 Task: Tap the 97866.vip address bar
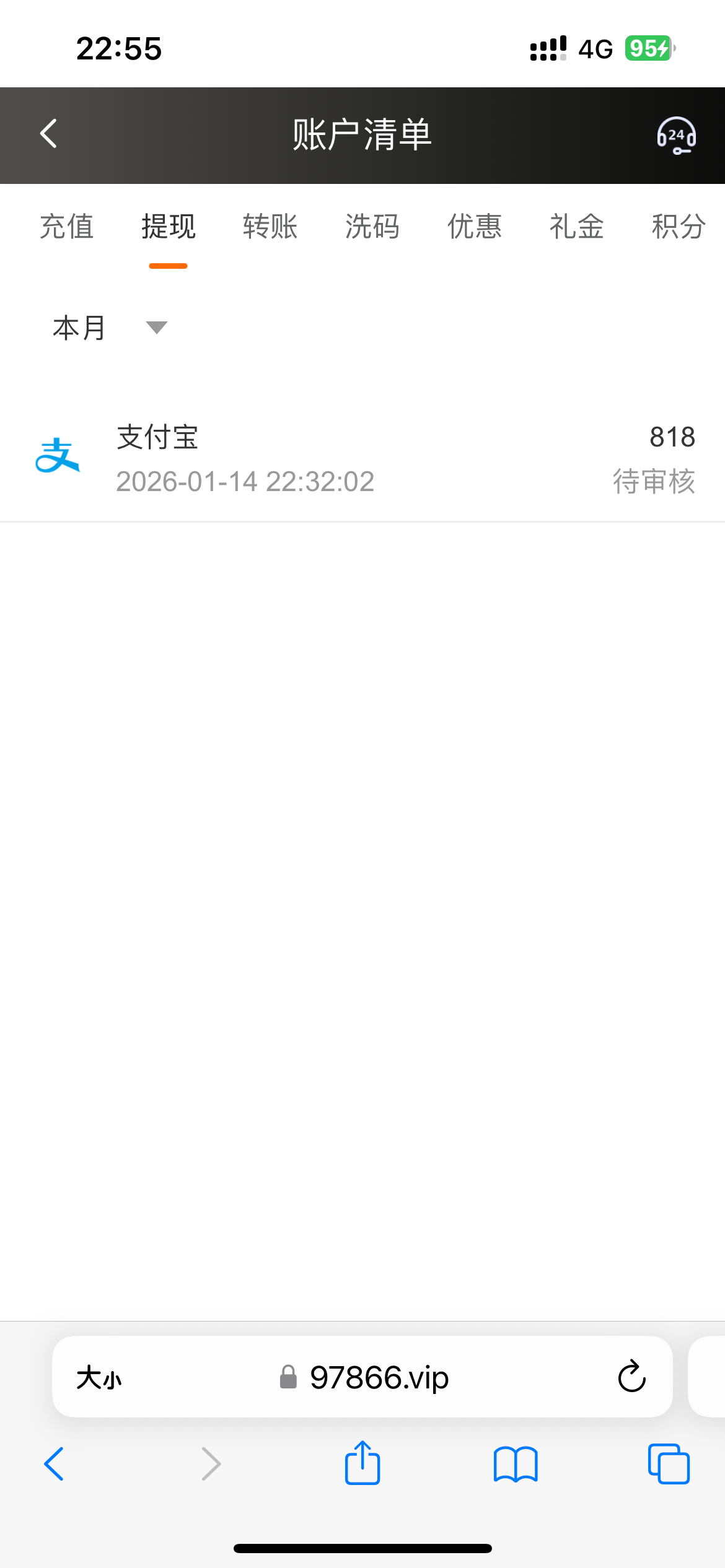point(379,1377)
